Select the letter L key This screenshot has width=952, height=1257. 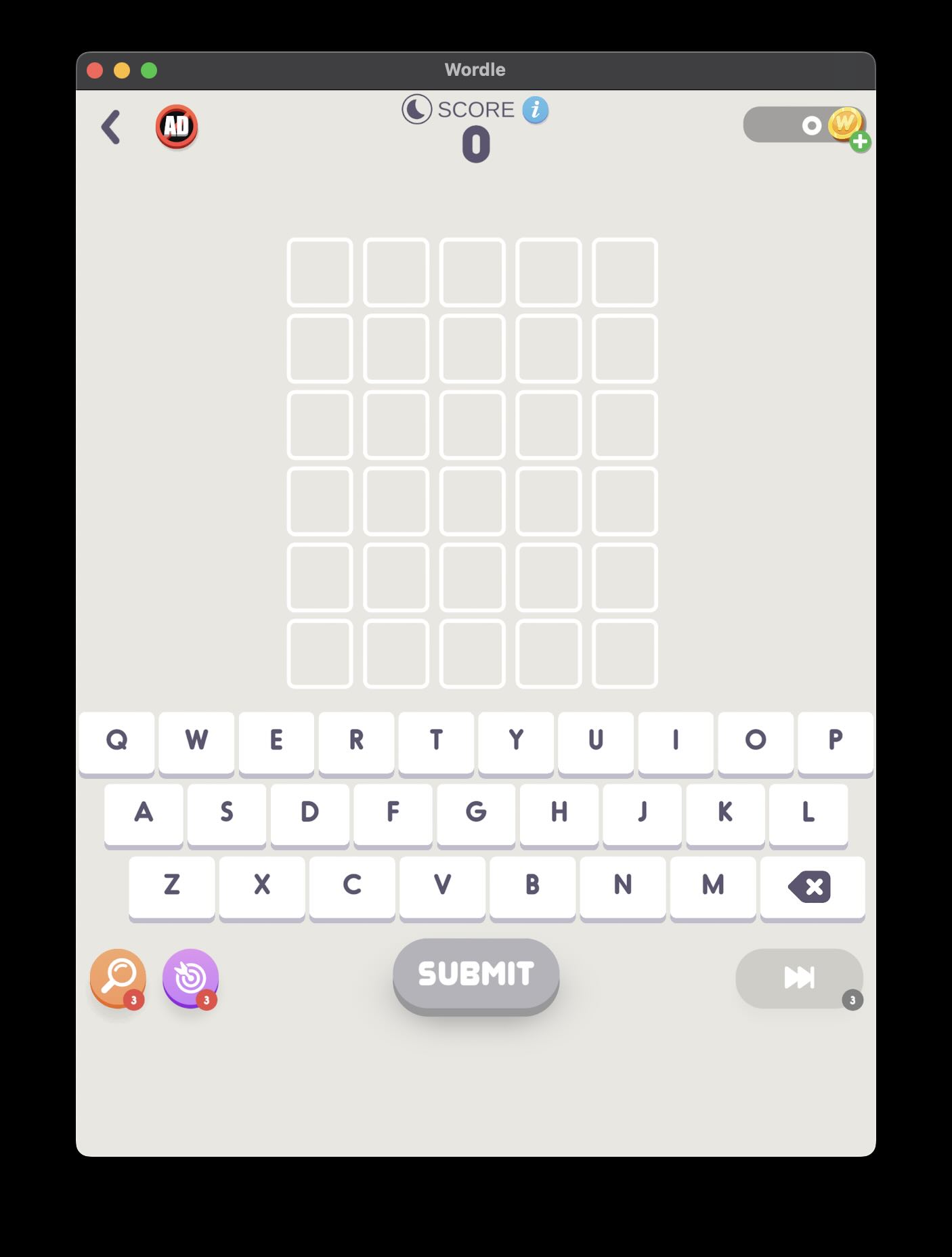[x=808, y=812]
